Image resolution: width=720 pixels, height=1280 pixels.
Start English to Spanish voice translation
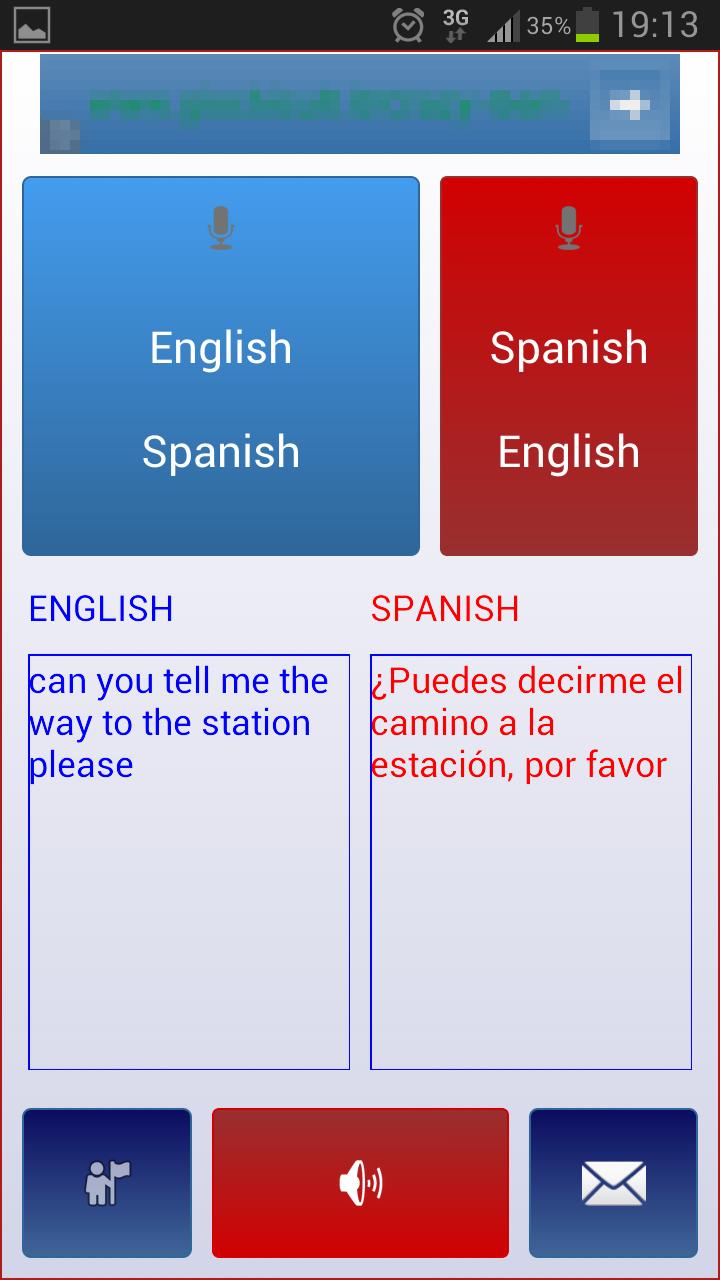(x=220, y=366)
